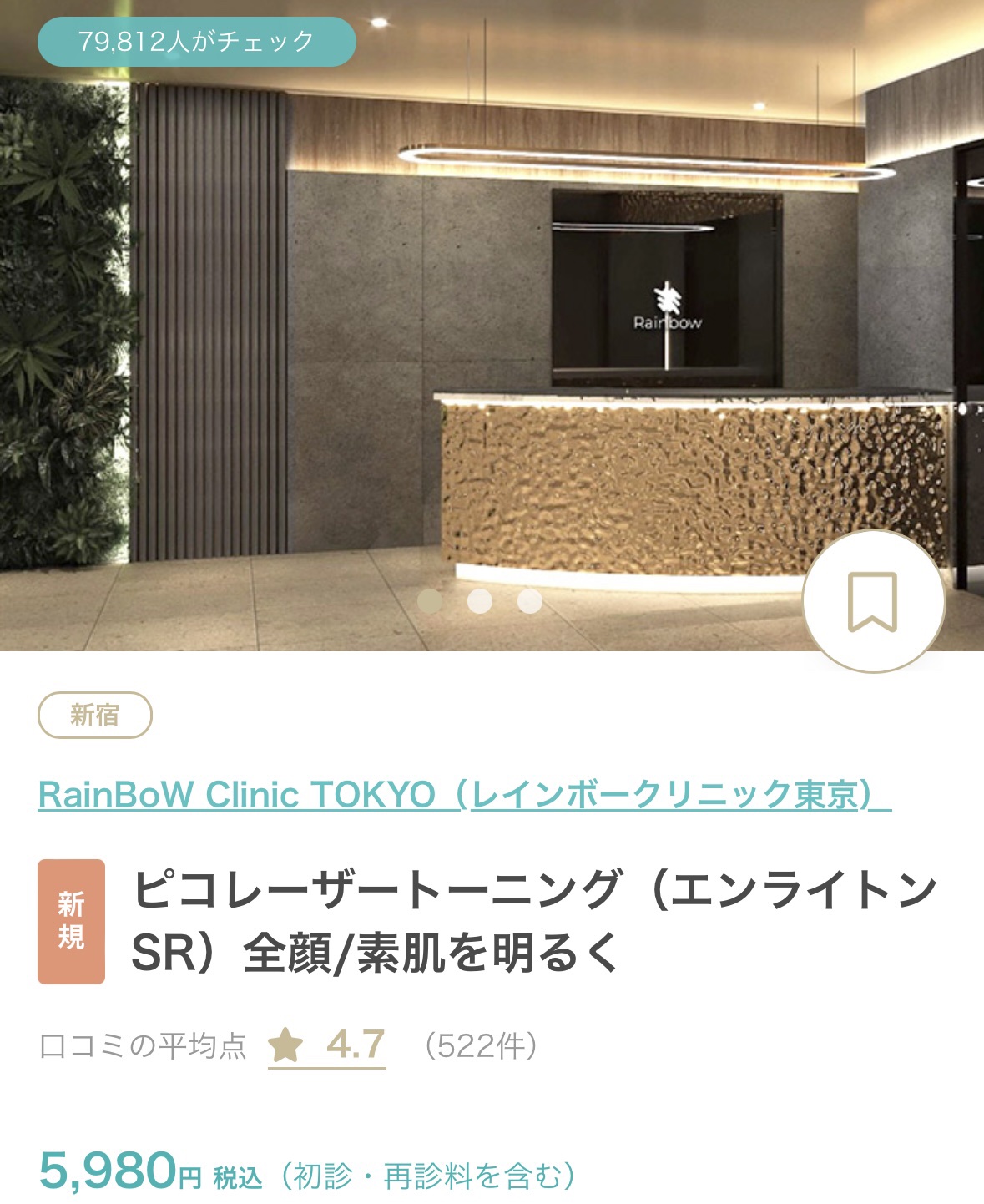Open the 4.7 review rating
The width and height of the screenshot is (984, 1204).
pyautogui.click(x=327, y=1045)
